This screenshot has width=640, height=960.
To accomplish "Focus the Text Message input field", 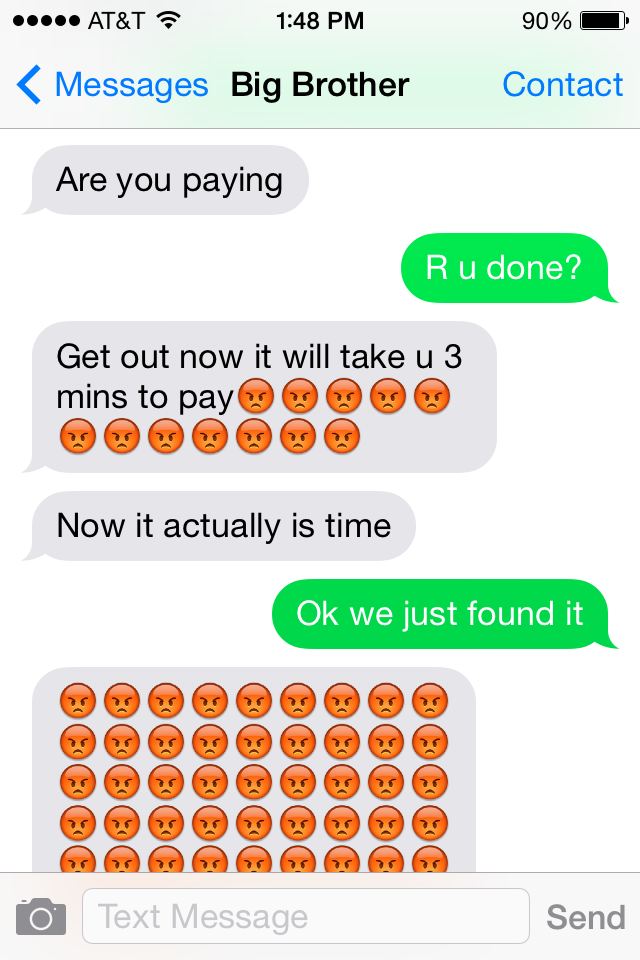I will [x=305, y=916].
